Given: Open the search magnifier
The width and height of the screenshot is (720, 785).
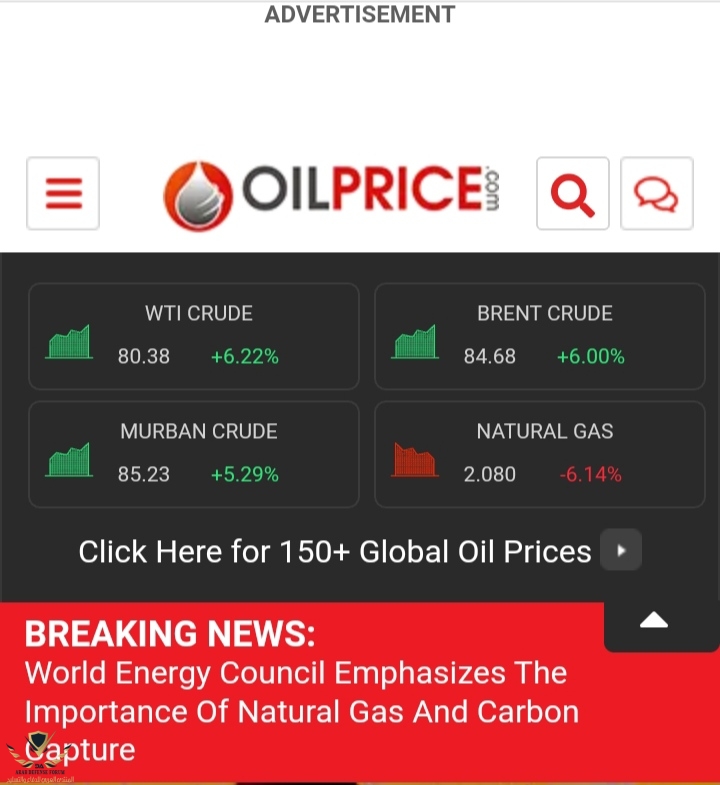Looking at the screenshot, I should 573,194.
